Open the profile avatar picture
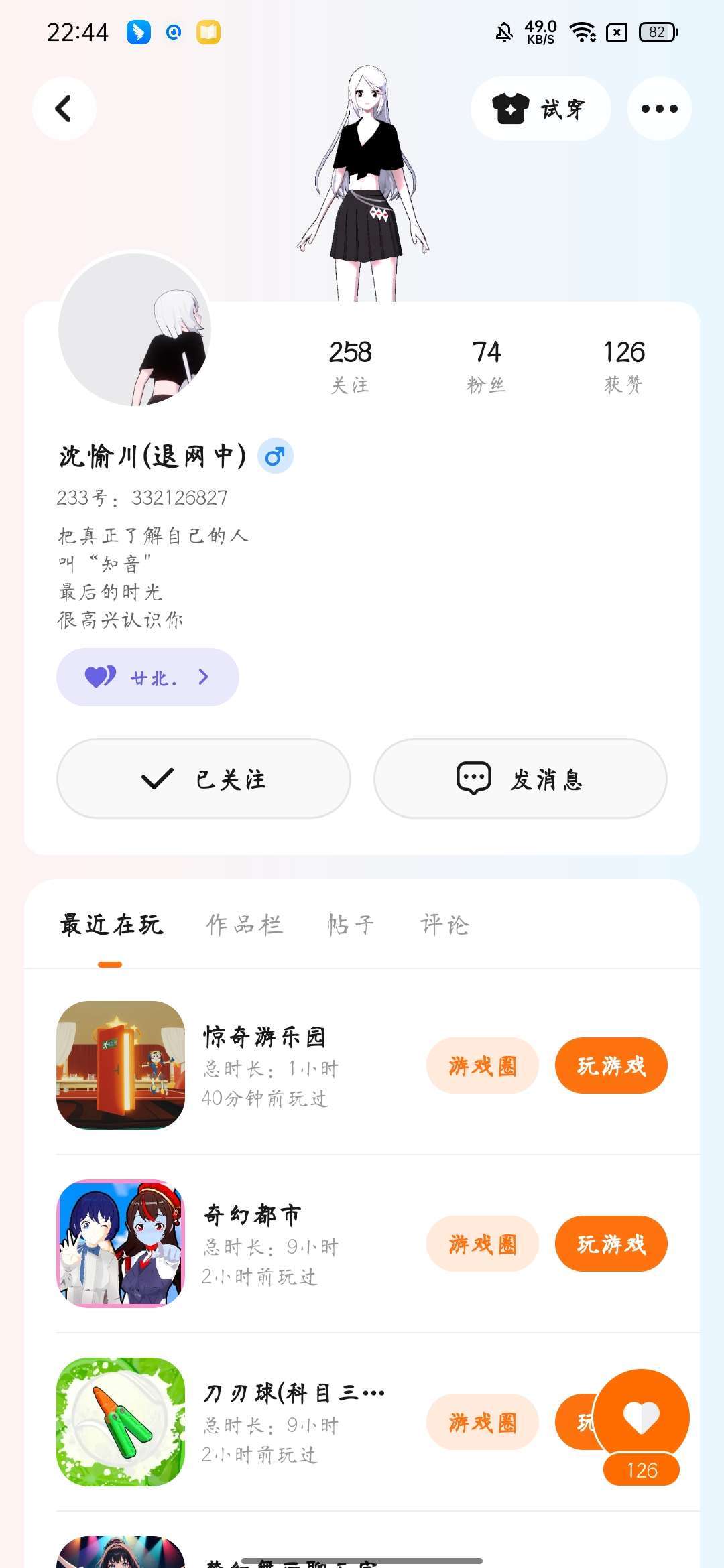The height and width of the screenshot is (1568, 724). click(x=135, y=329)
